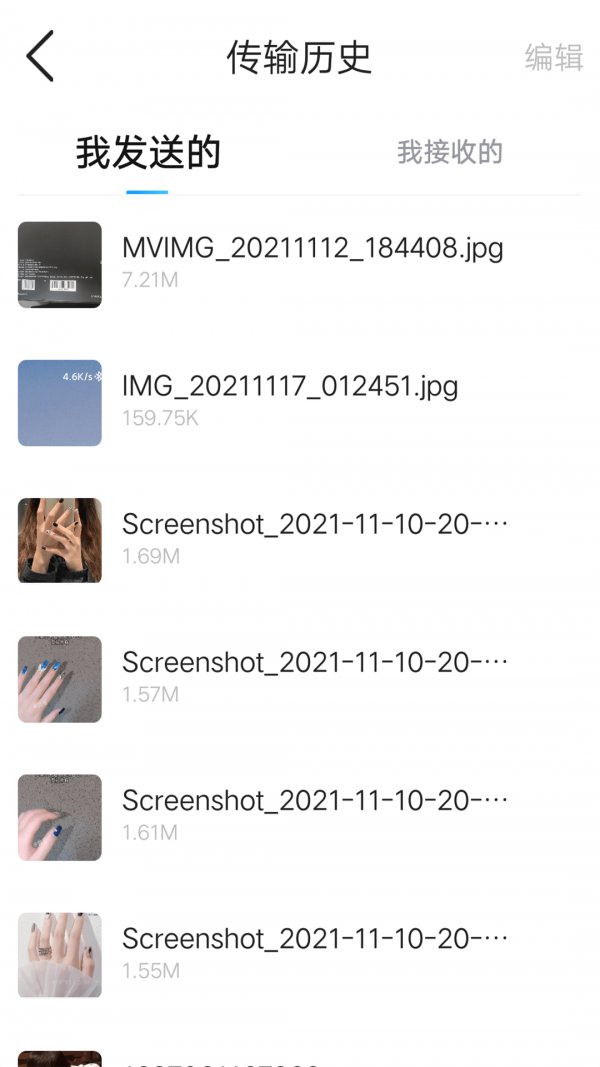Screen dimensions: 600x1067
Task: Open MVIMG_20211112_184408.jpg file
Action: [312, 248]
